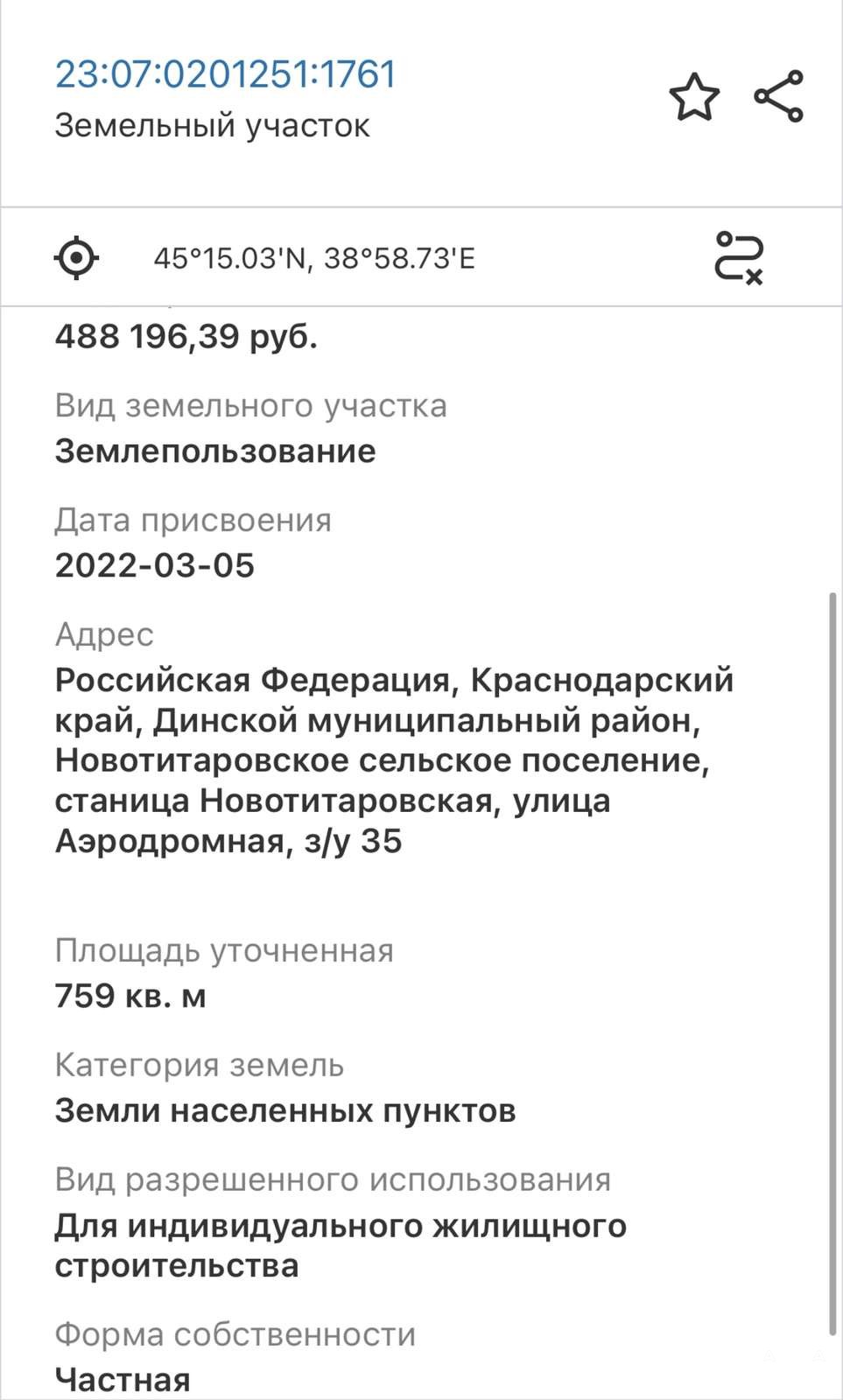The width and height of the screenshot is (843, 1400).
Task: Add this land plot to favorites
Action: coord(694,96)
